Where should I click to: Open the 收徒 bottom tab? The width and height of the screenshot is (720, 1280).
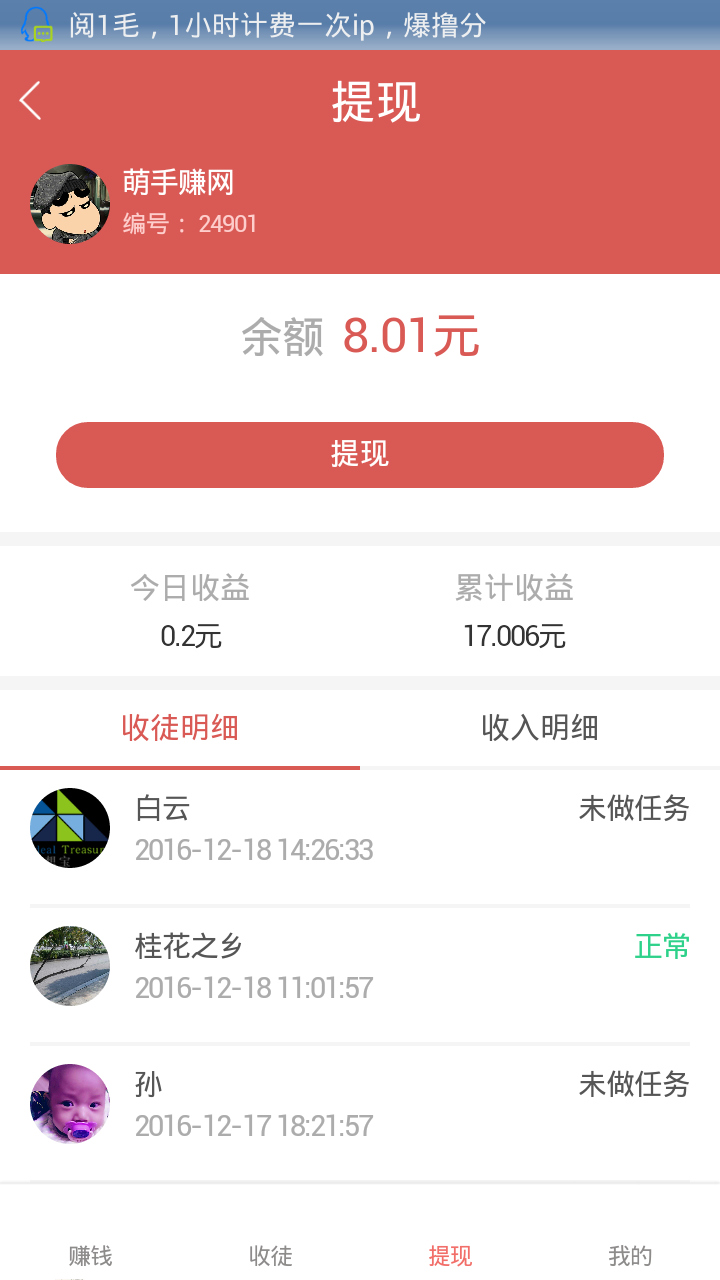click(x=270, y=1255)
